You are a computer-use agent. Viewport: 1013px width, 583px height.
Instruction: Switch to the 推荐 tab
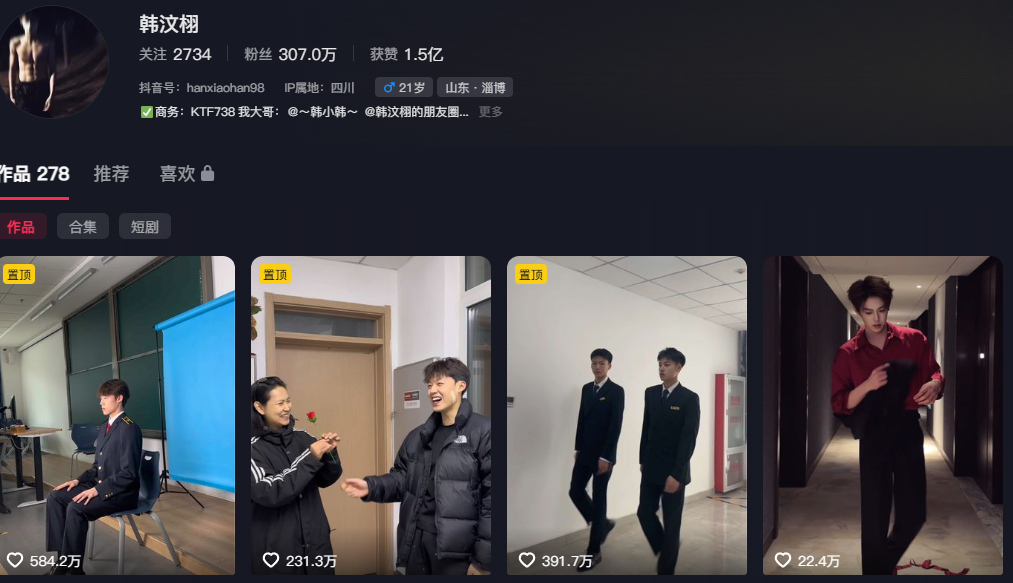(x=111, y=174)
